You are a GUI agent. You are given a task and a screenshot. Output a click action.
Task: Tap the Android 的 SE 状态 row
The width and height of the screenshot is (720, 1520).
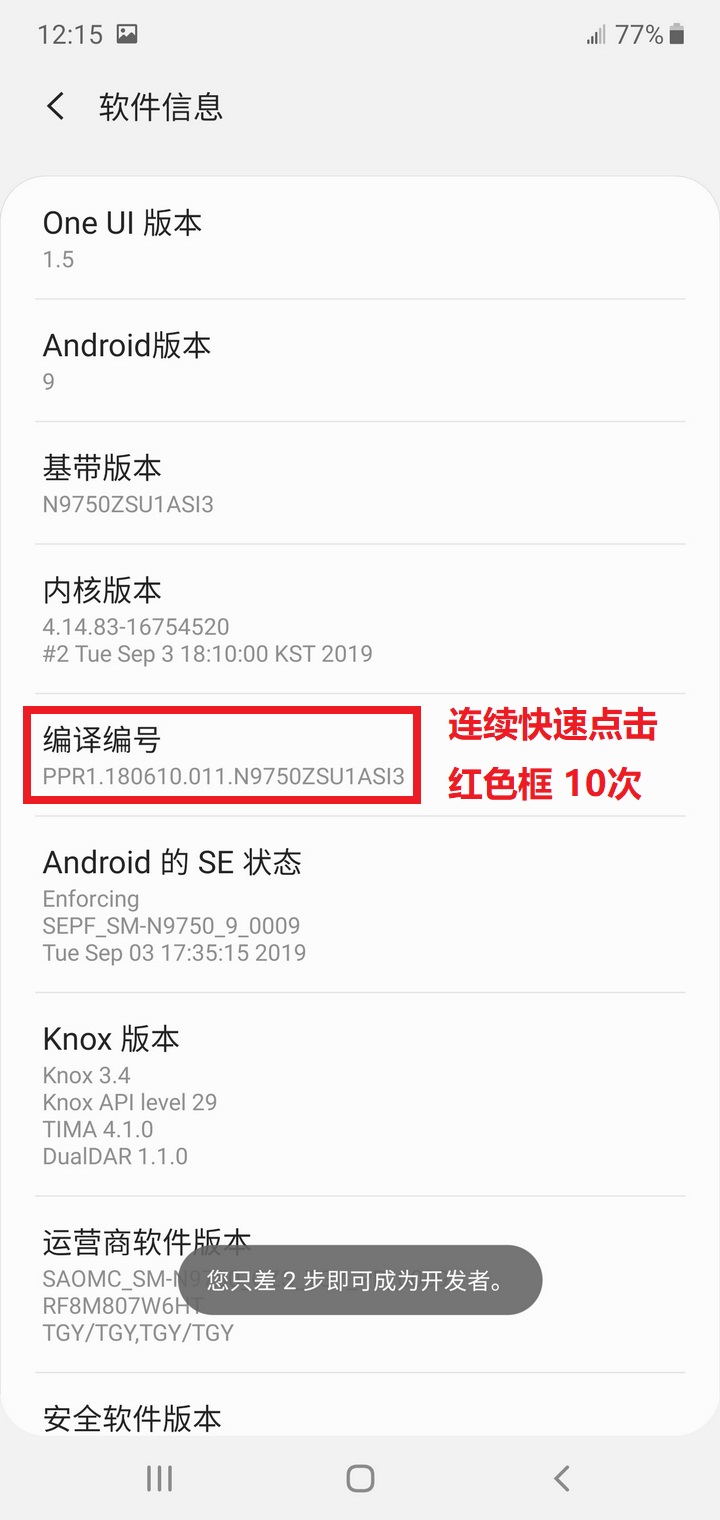(x=360, y=905)
